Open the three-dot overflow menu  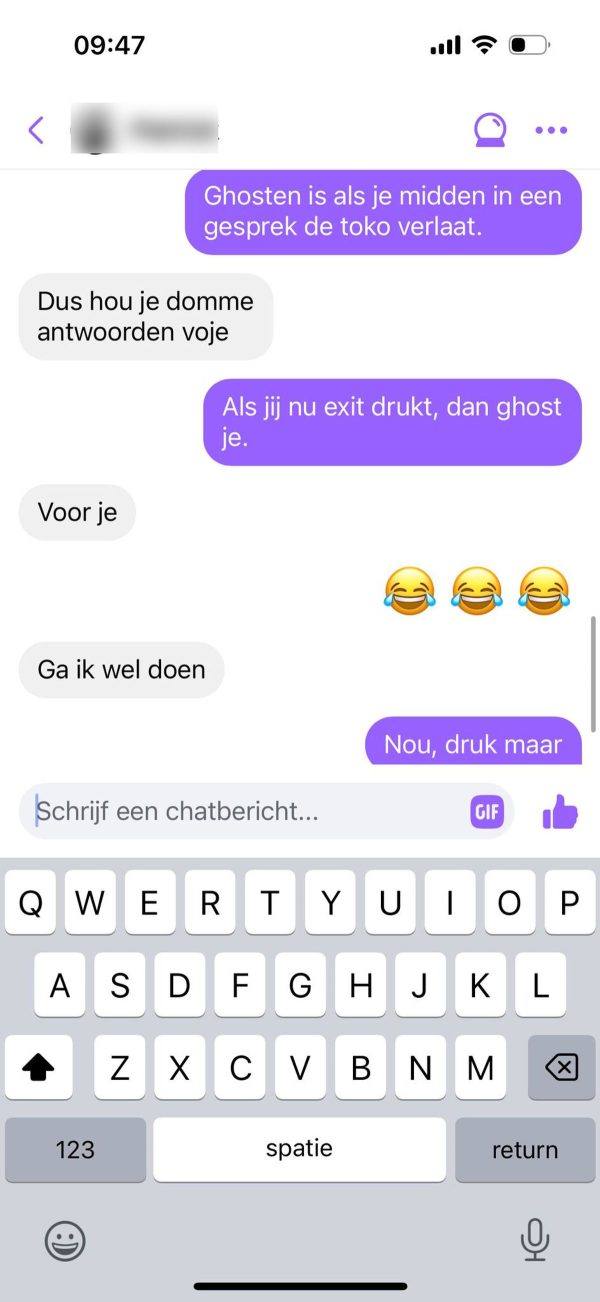point(551,130)
